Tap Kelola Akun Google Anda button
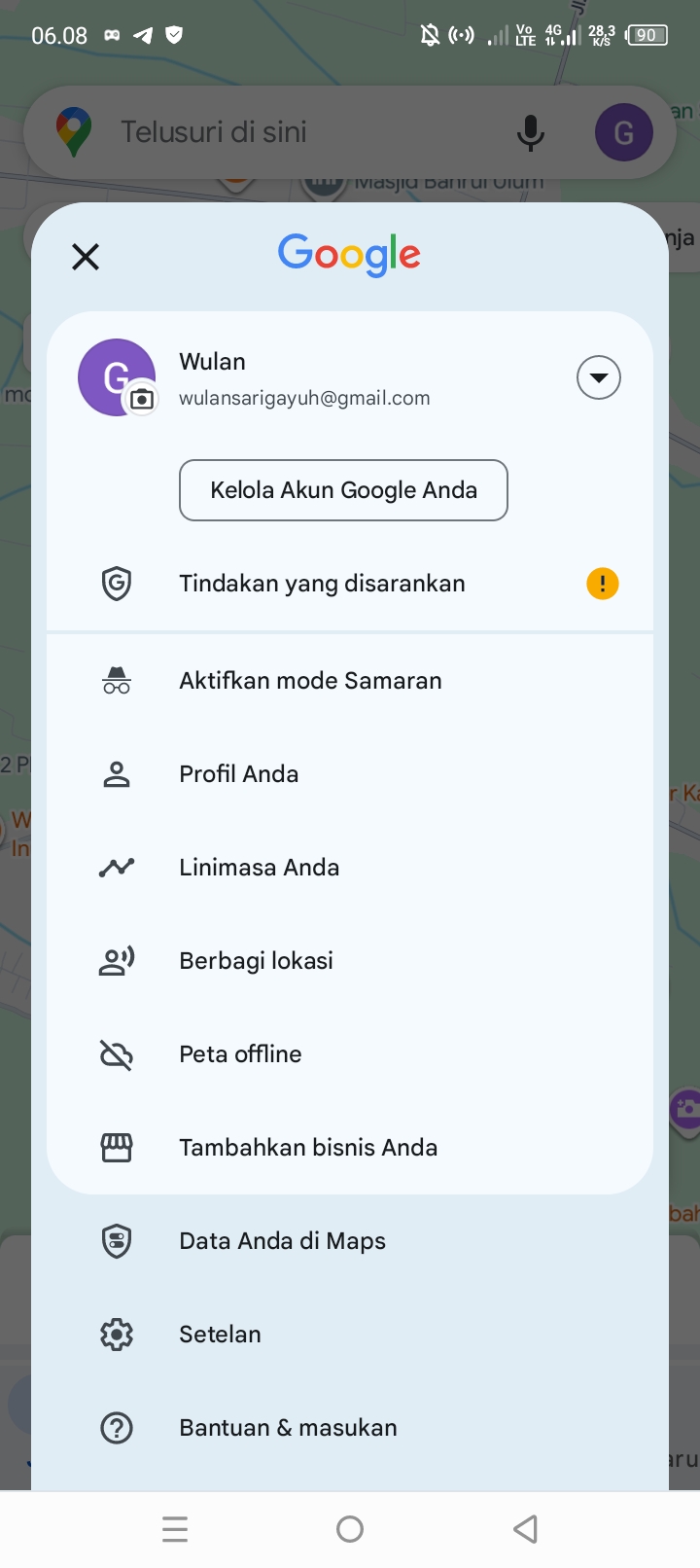 point(343,490)
